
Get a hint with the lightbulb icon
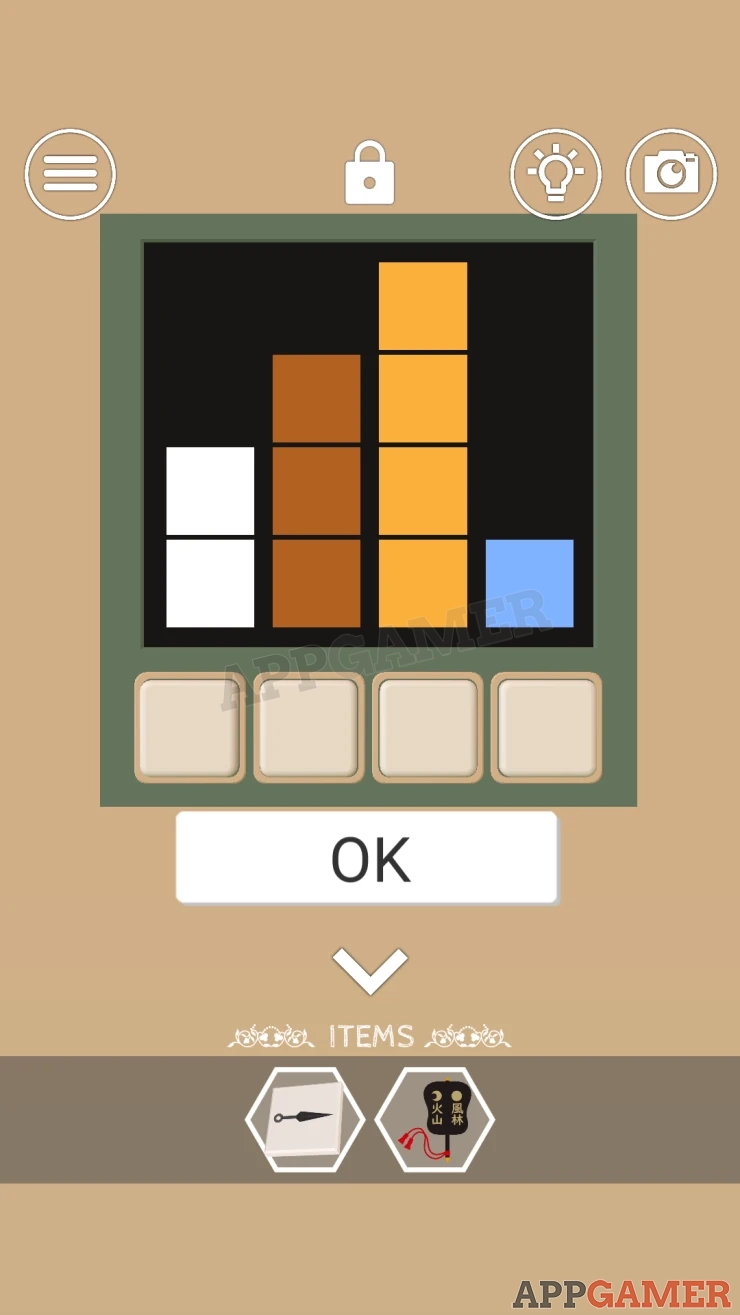tap(556, 174)
